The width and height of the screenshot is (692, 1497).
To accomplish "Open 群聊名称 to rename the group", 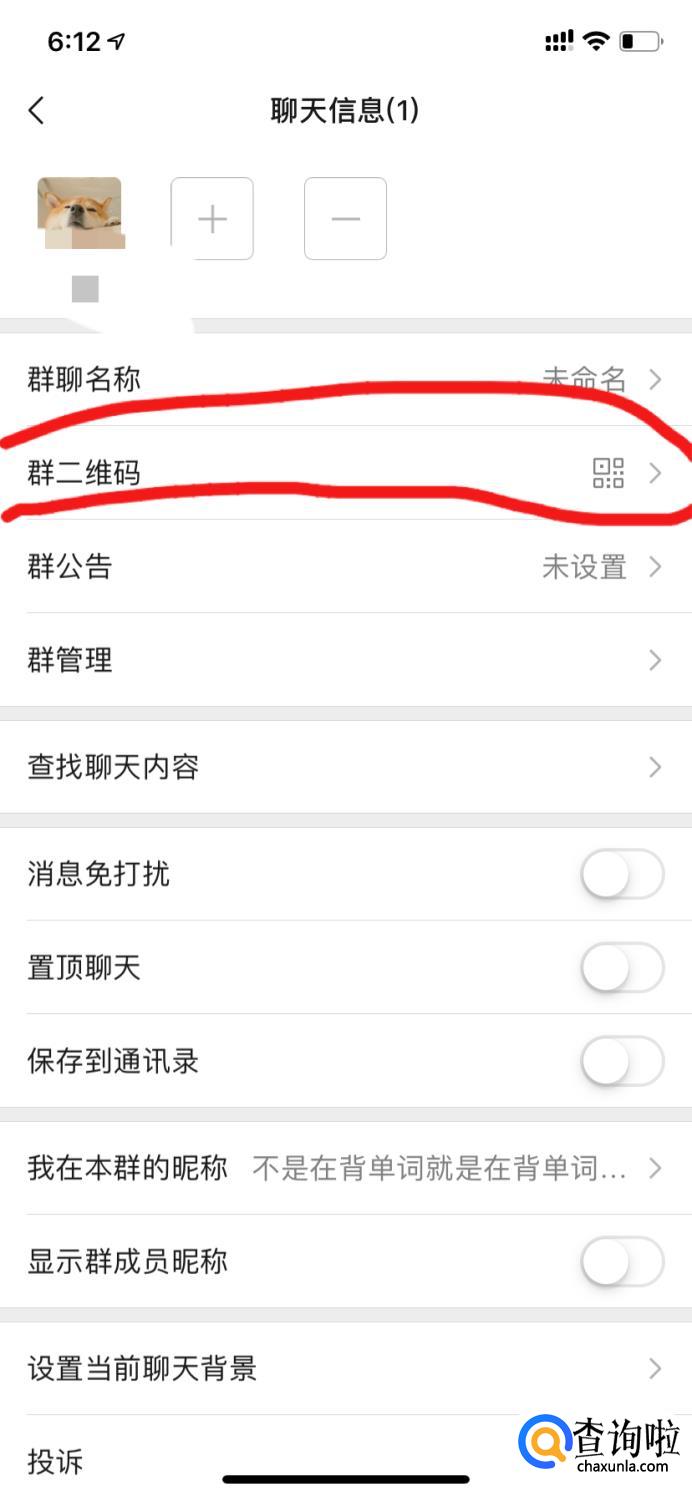I will [345, 380].
